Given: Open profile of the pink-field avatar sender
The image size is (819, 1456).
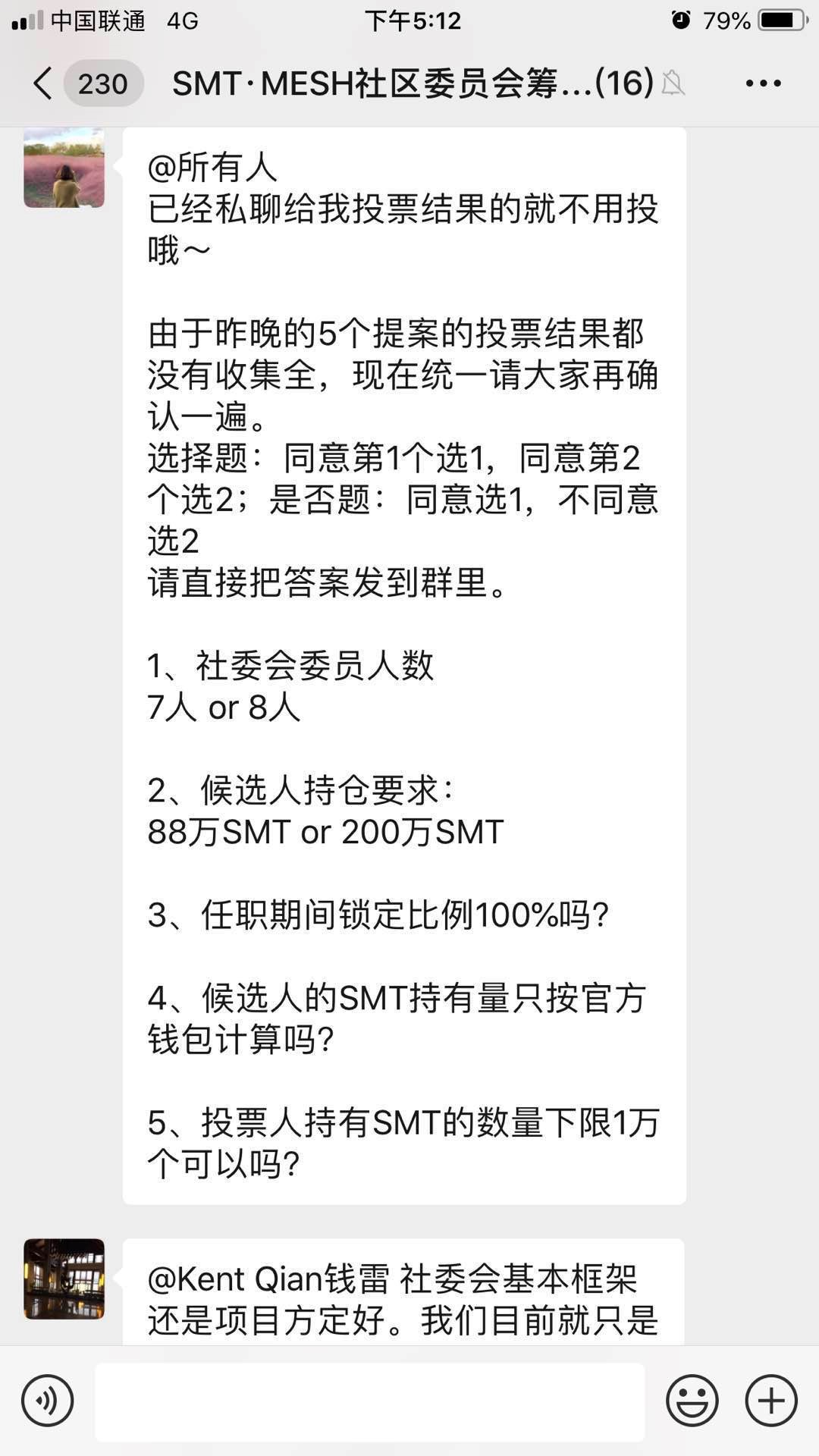Looking at the screenshot, I should [64, 168].
